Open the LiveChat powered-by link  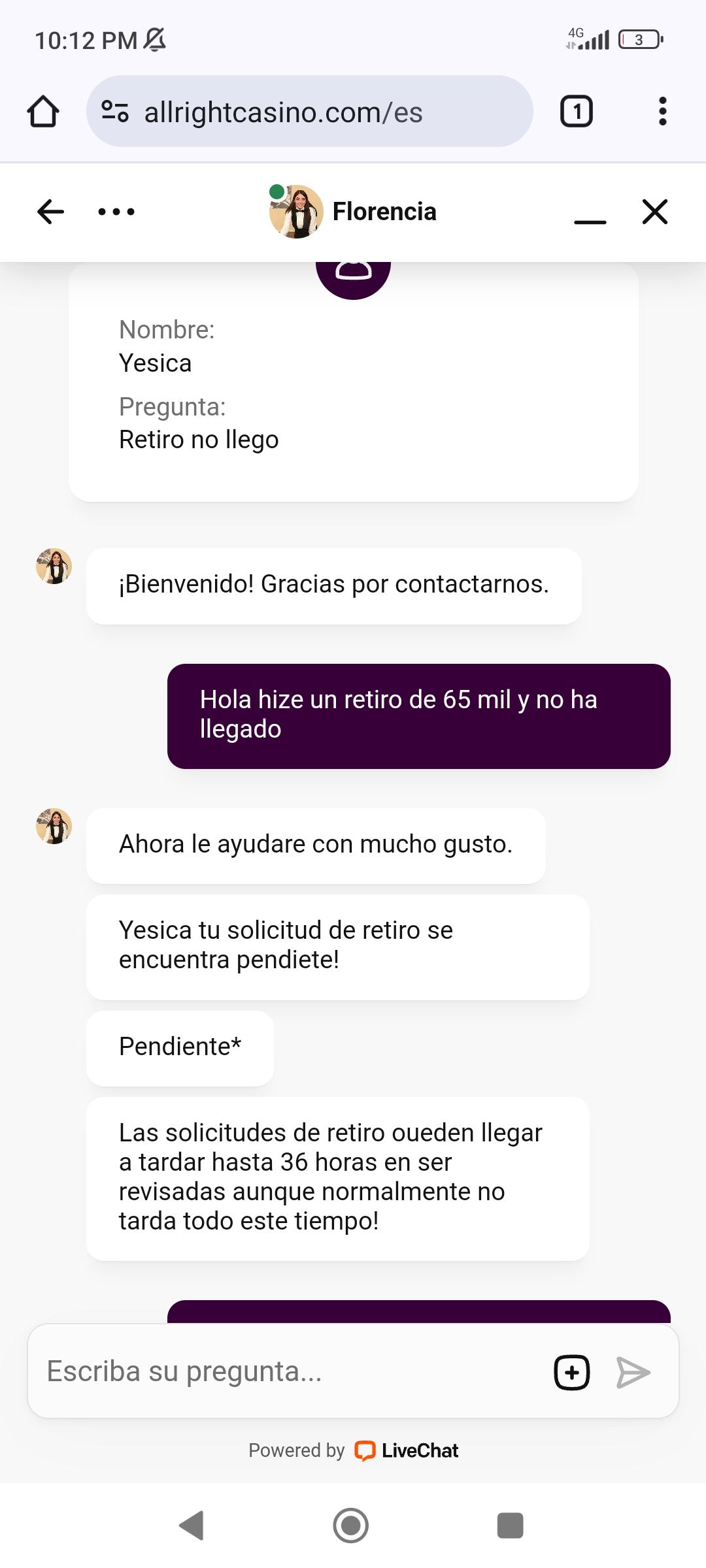click(x=407, y=1450)
